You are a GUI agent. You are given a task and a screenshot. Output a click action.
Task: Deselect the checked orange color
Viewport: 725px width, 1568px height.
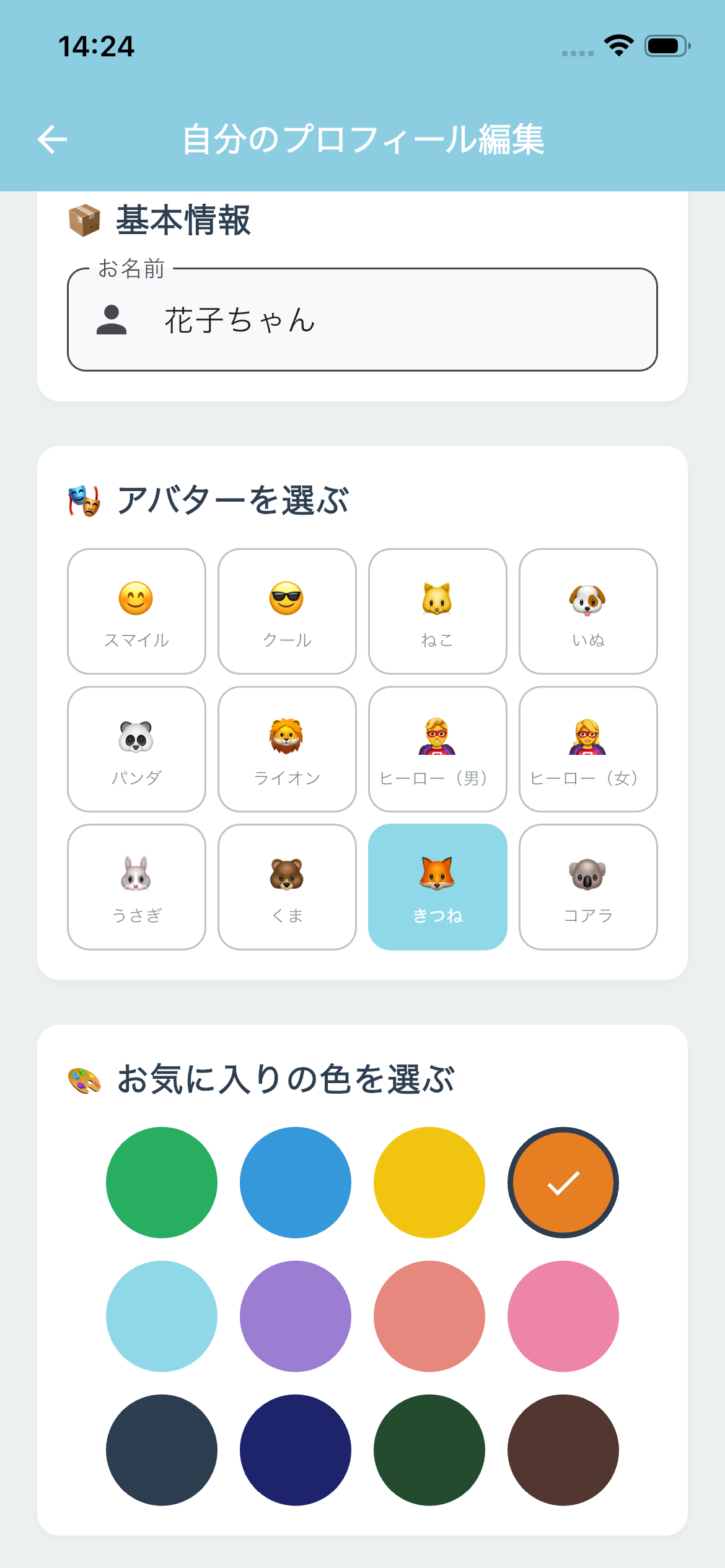563,1182
